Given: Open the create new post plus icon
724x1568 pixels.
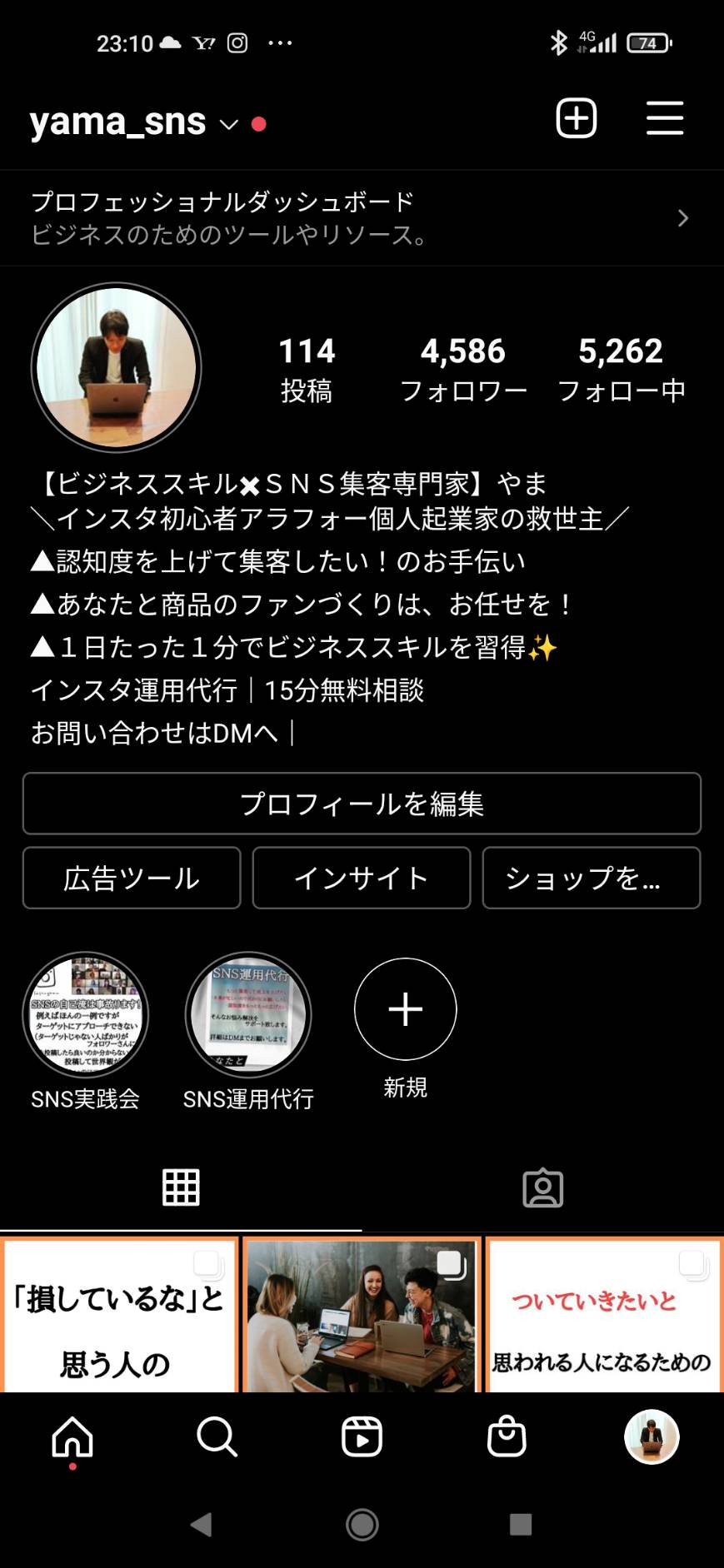Looking at the screenshot, I should click(x=577, y=118).
